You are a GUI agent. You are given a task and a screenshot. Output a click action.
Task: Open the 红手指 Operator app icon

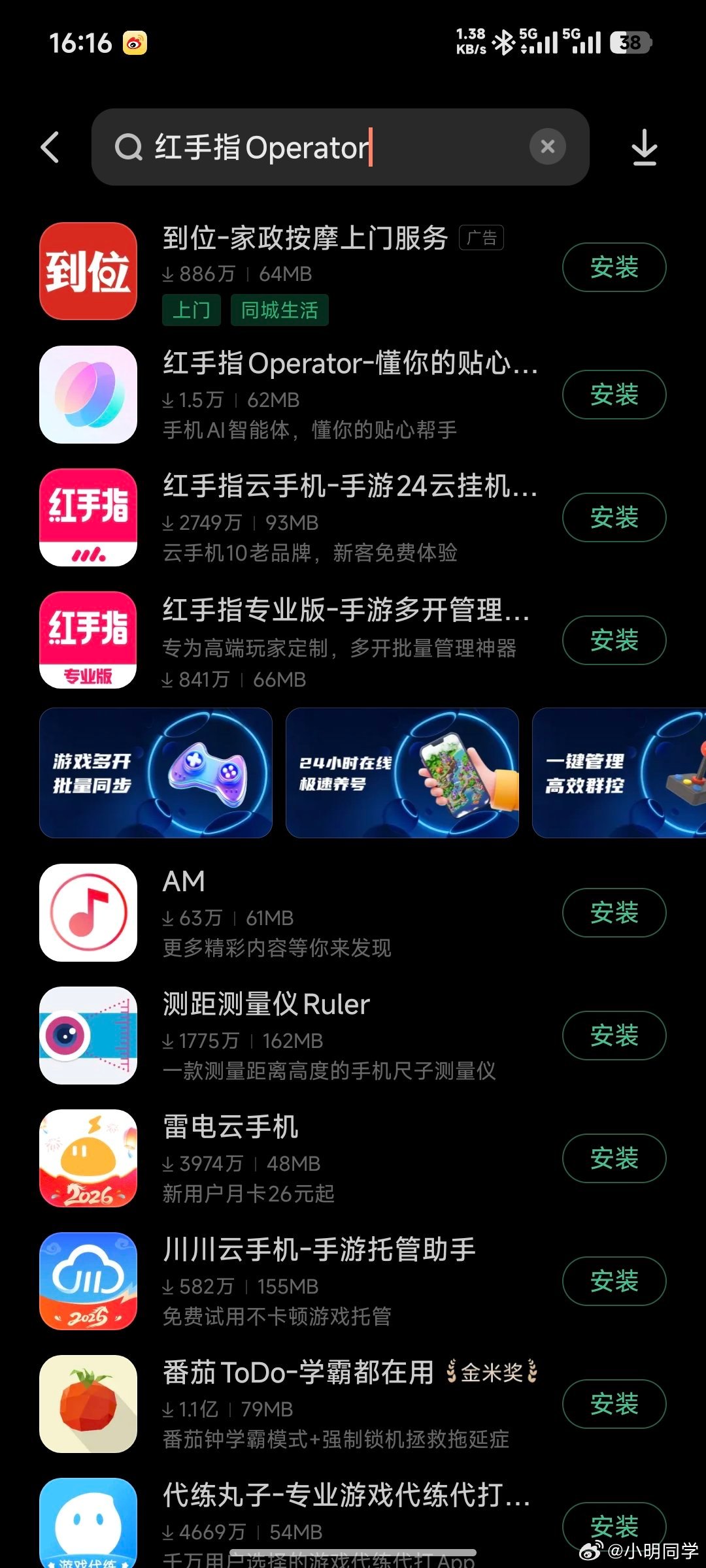88,394
